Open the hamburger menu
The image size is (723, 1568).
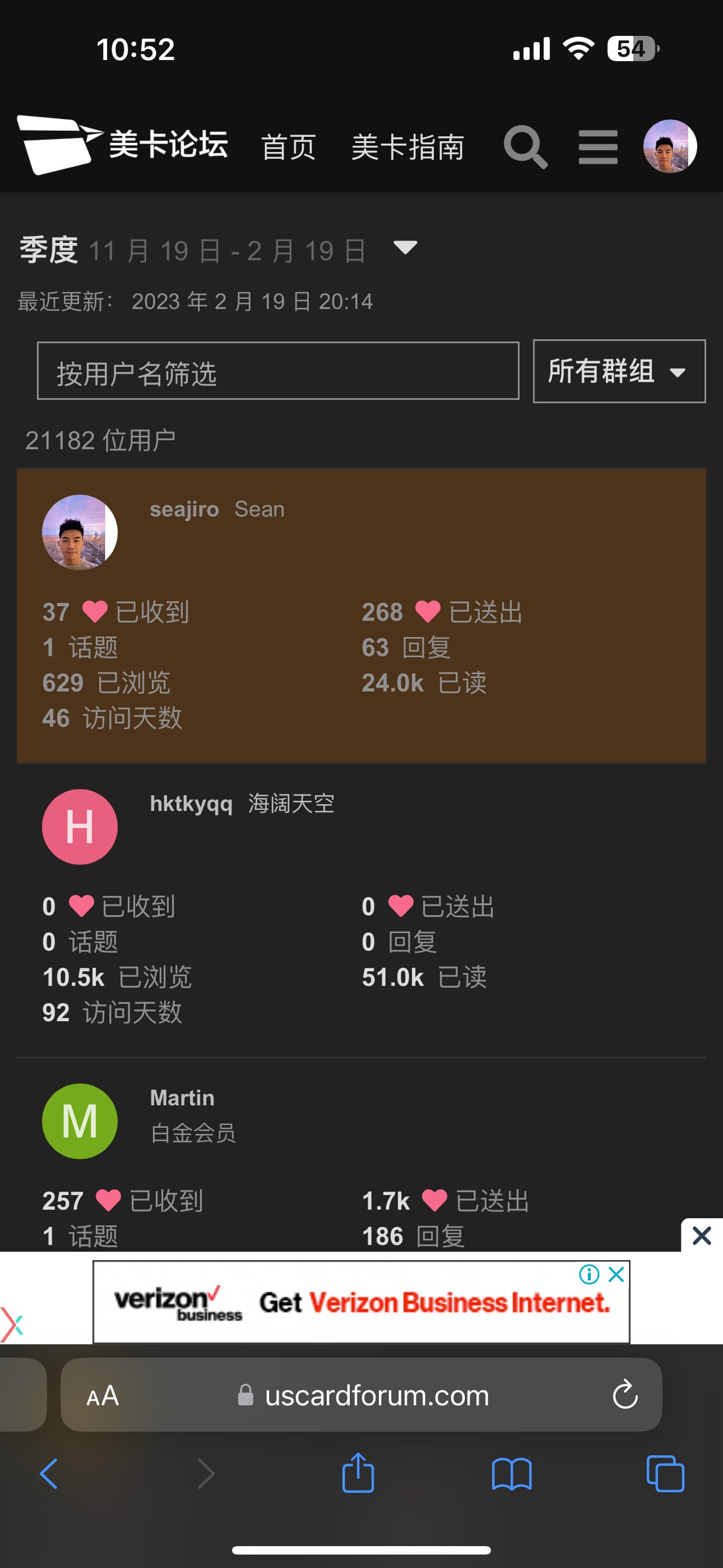click(x=597, y=147)
